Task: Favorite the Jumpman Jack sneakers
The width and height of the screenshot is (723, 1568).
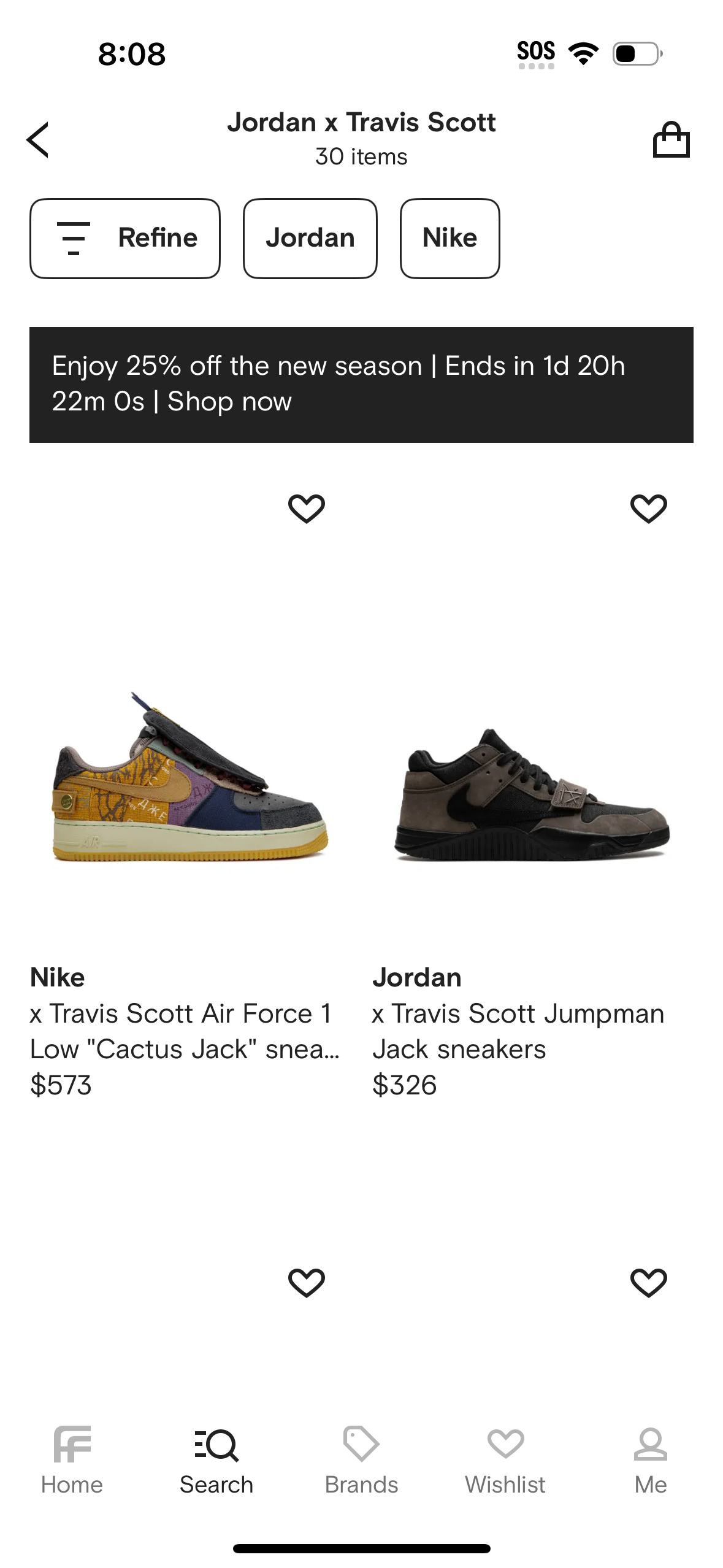Action: 648,507
